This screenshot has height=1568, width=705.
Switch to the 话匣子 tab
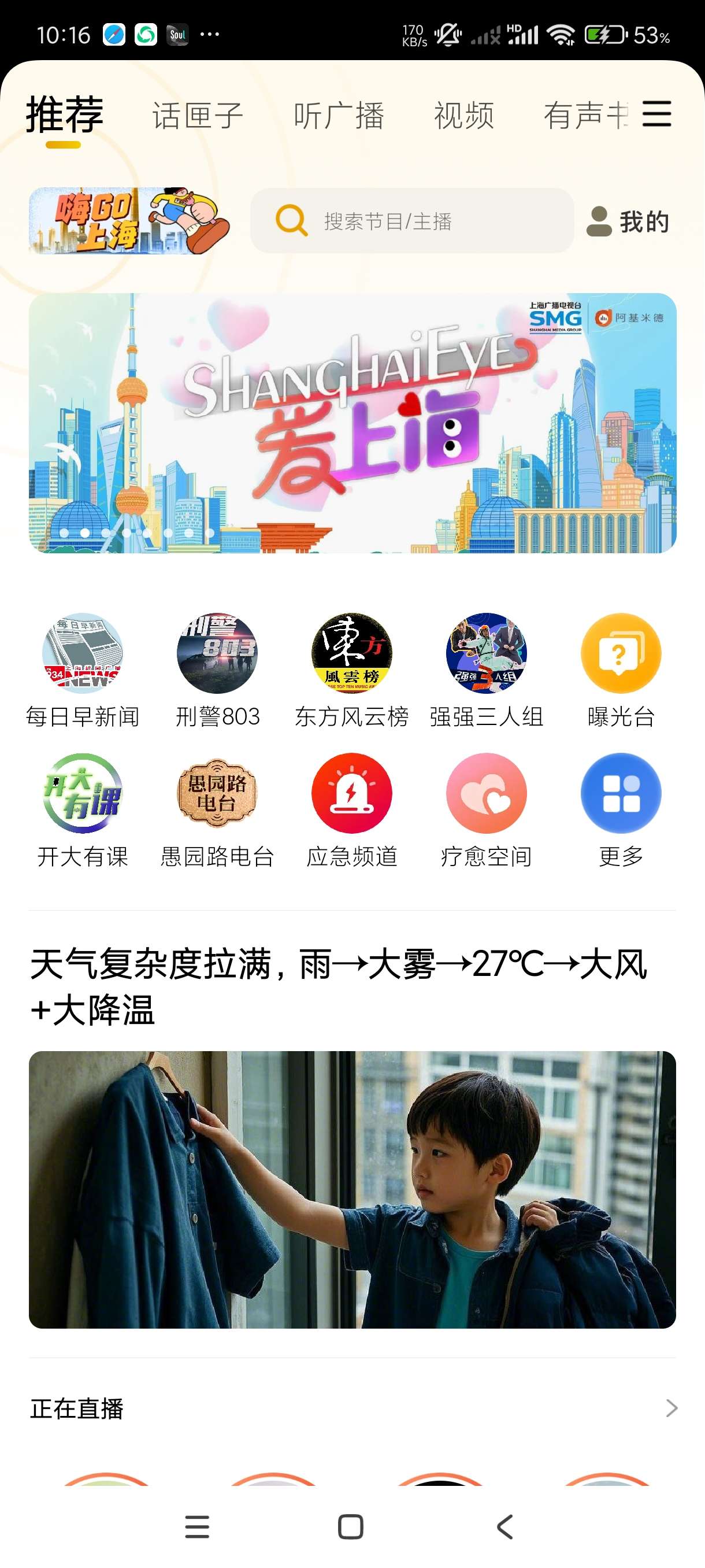click(x=197, y=115)
